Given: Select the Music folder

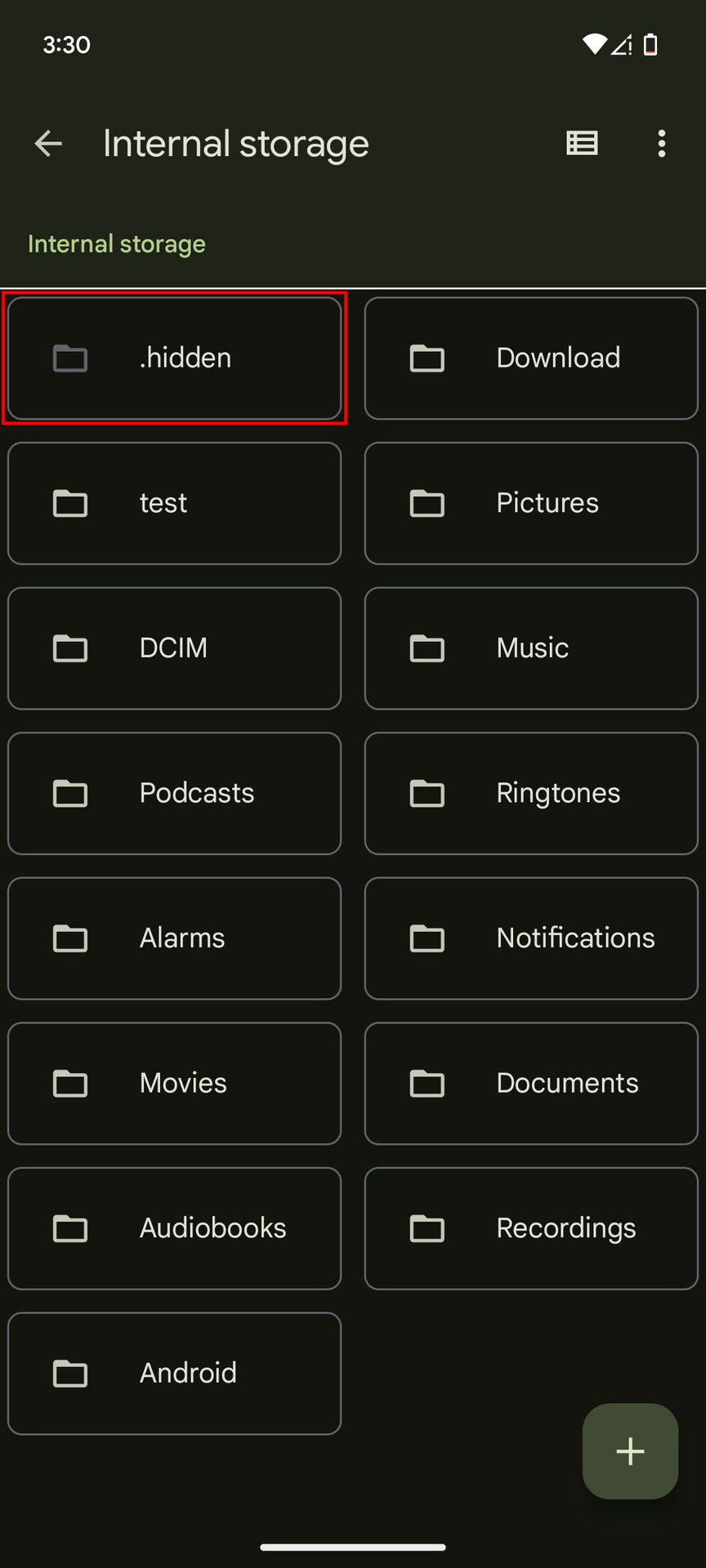Looking at the screenshot, I should [x=531, y=648].
